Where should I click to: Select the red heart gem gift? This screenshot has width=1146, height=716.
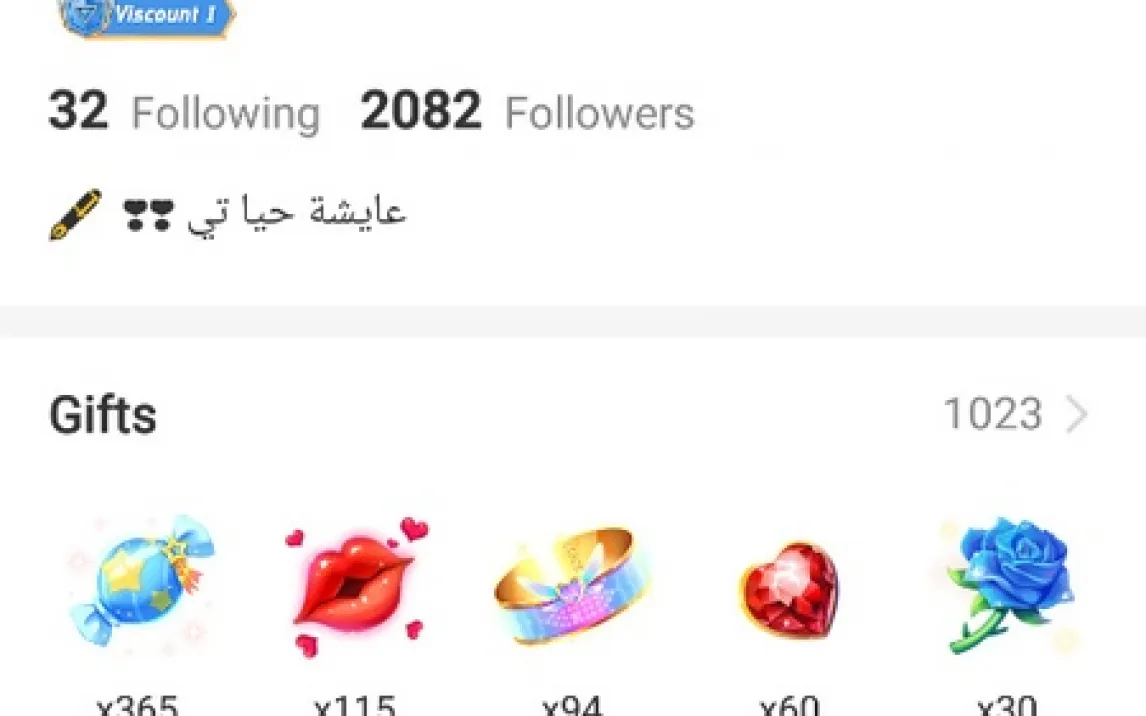coord(789,590)
